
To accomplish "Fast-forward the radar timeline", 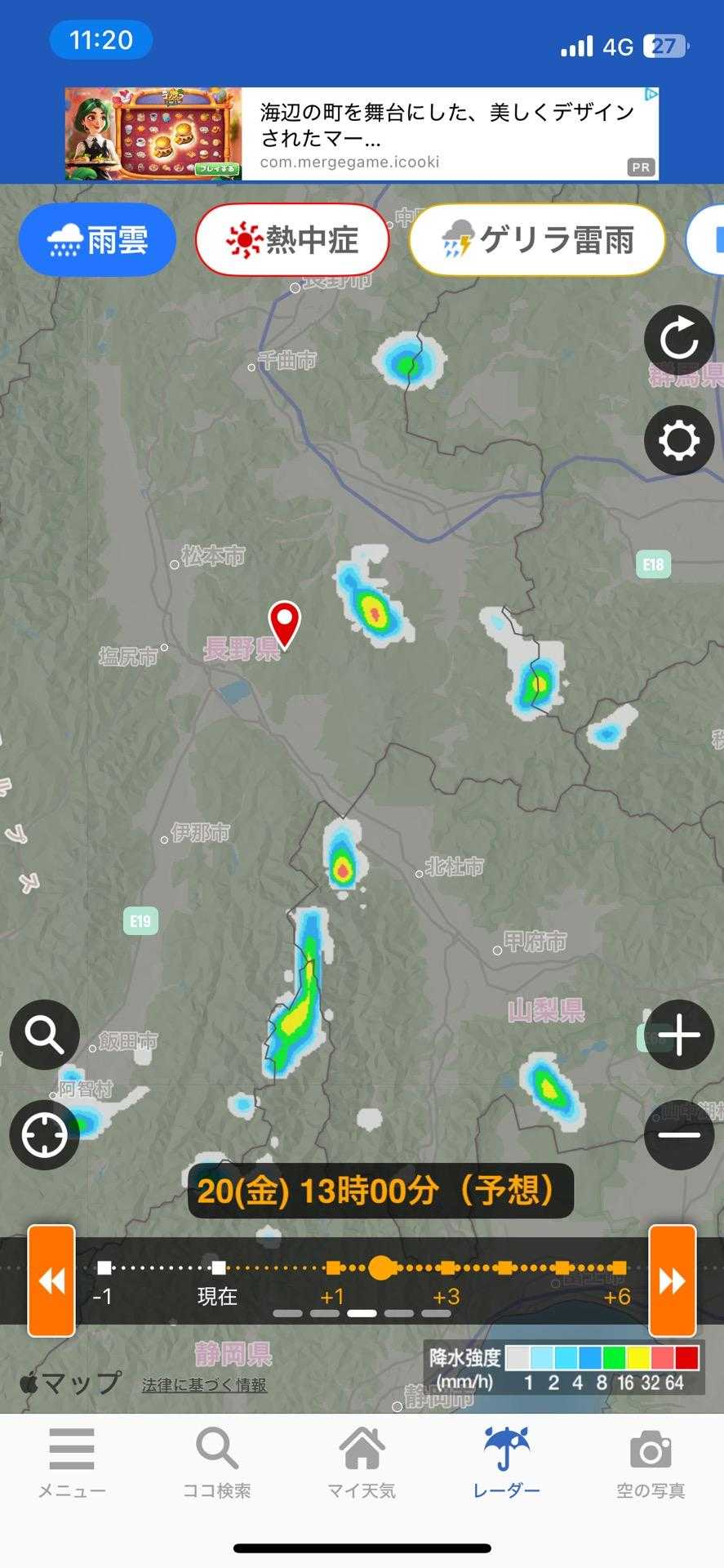I will click(672, 1281).
